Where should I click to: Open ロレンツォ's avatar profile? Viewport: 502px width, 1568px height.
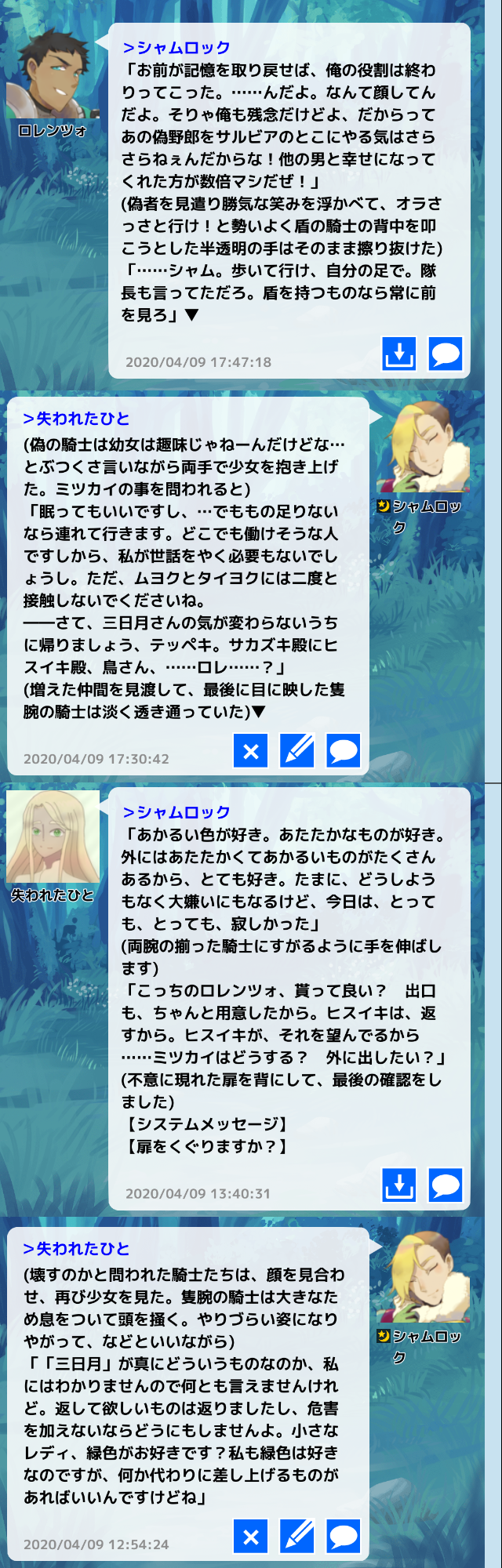pyautogui.click(x=53, y=74)
